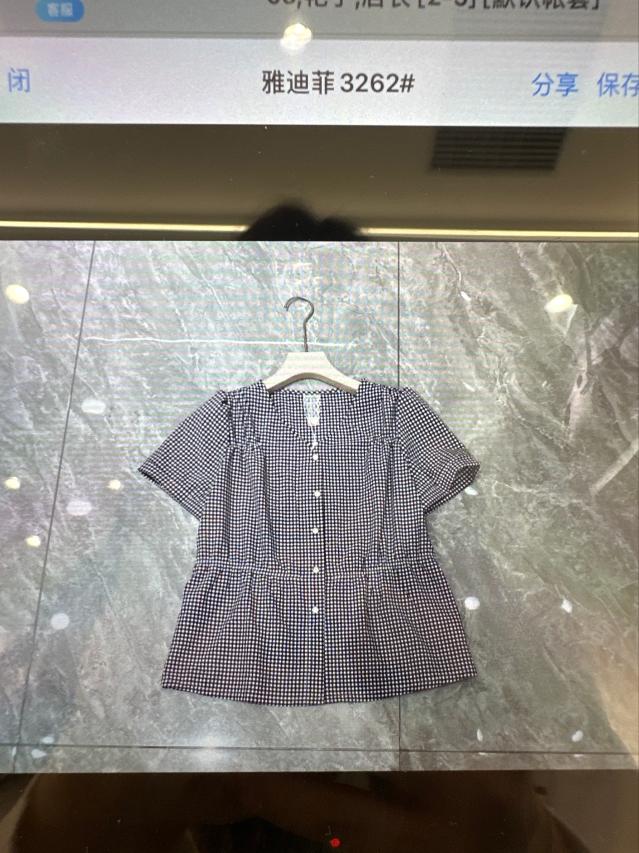Screen dimensions: 639x853
Task: Close the image viewer
Action: (18, 82)
